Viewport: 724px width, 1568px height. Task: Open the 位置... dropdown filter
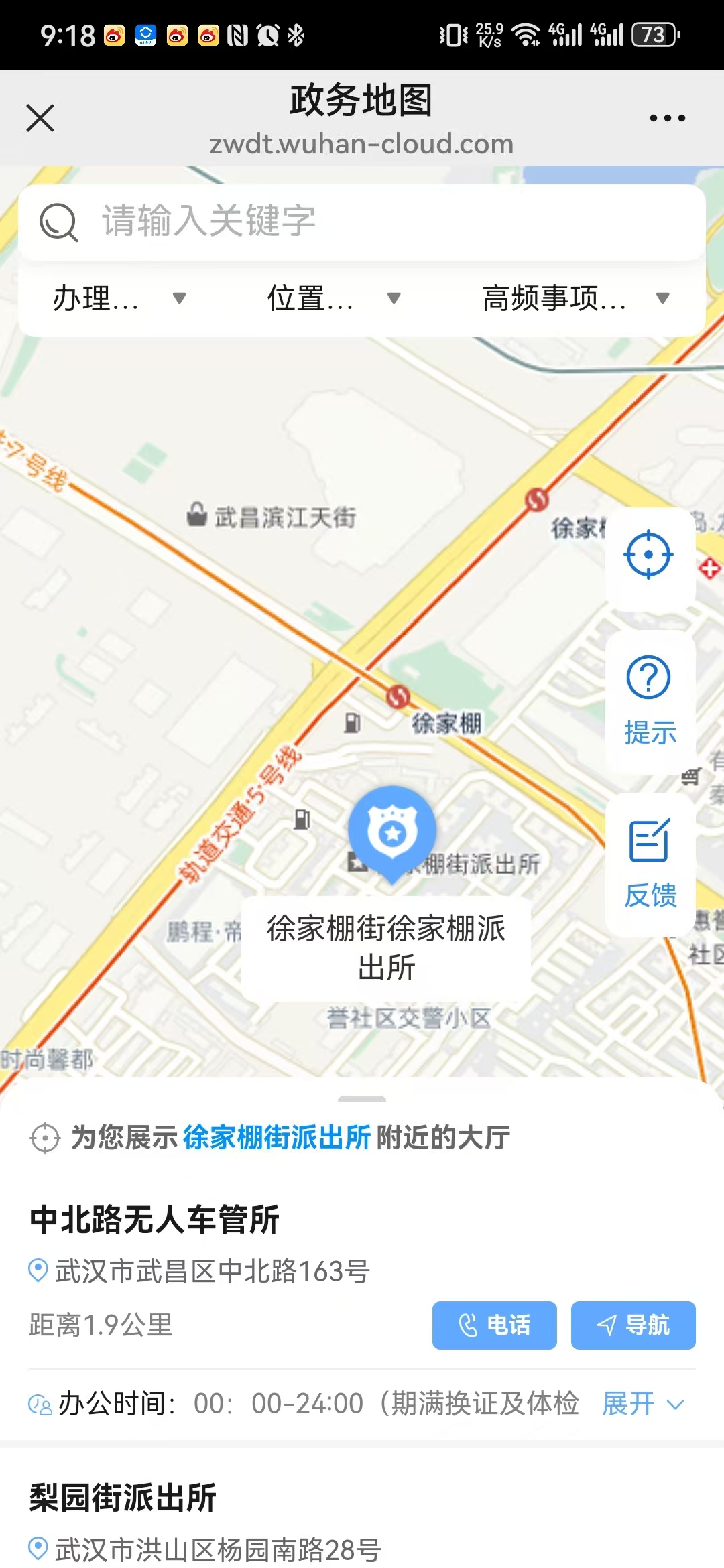(x=334, y=299)
